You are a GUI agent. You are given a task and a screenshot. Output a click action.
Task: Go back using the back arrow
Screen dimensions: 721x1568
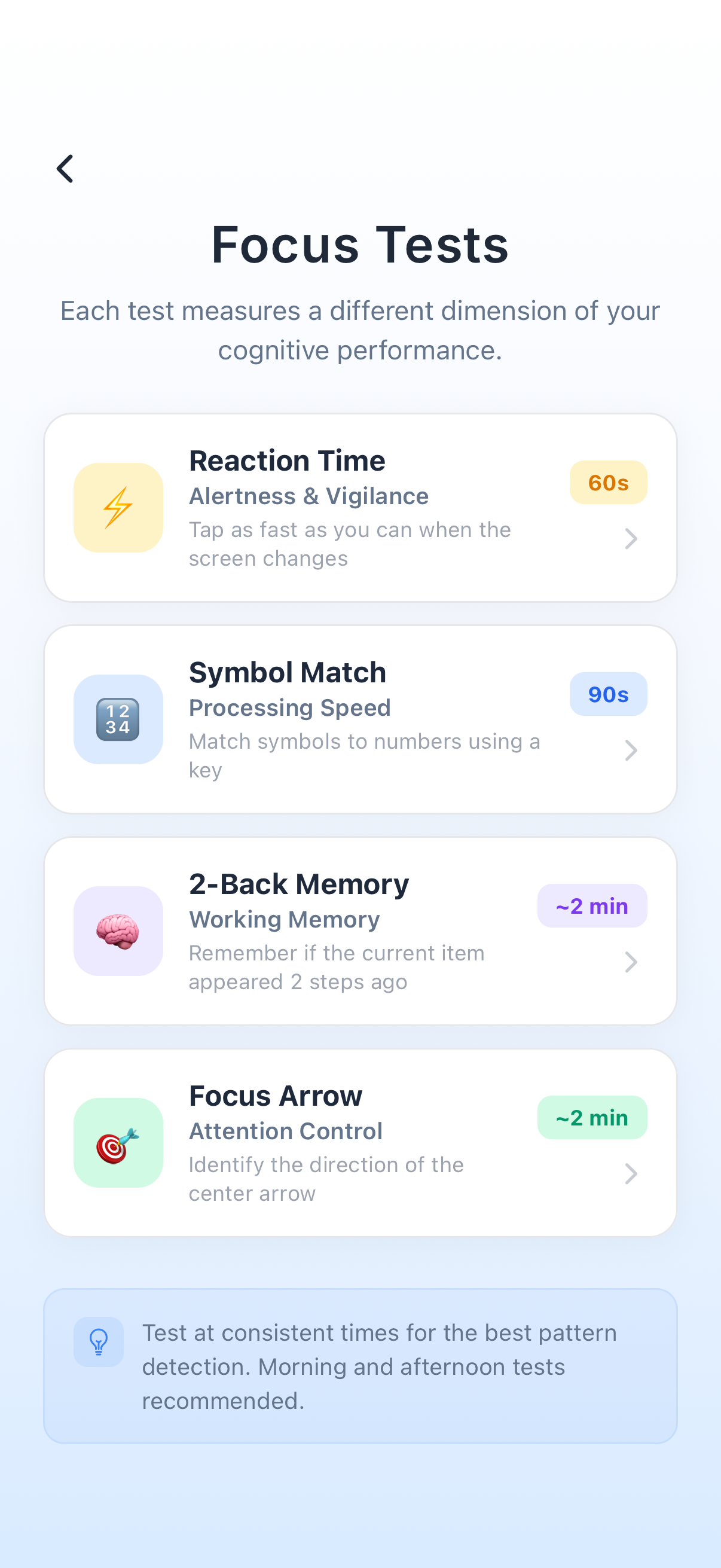click(x=65, y=169)
